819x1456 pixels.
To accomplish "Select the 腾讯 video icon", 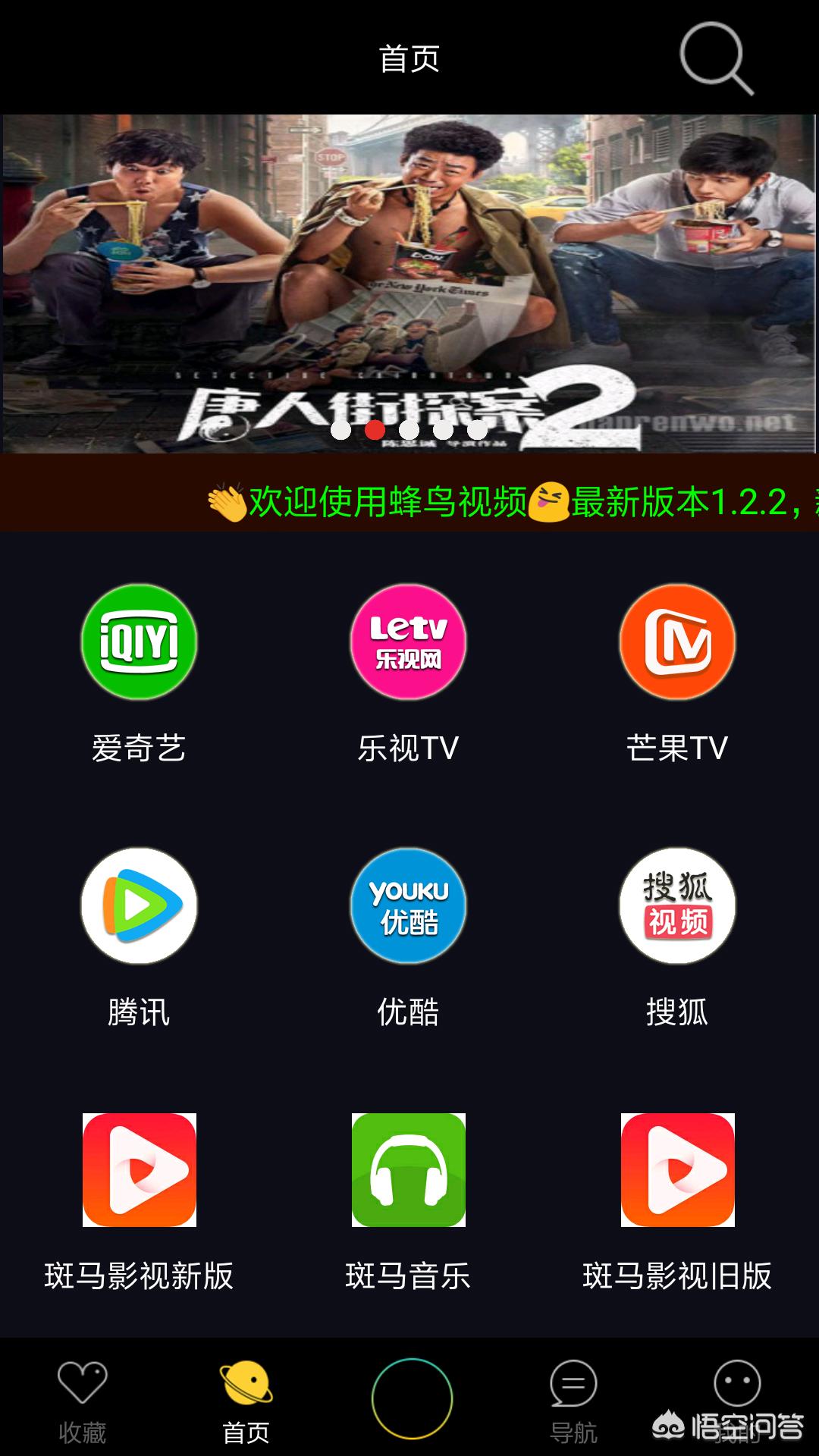I will 140,904.
